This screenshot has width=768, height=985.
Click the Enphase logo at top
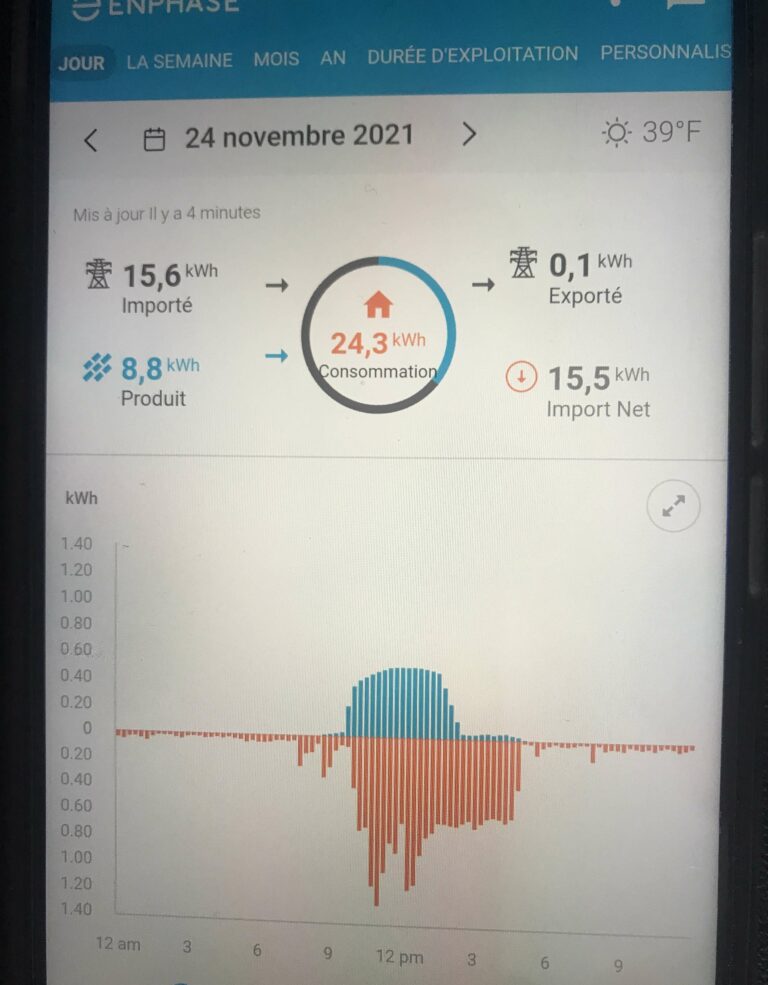tap(140, 6)
